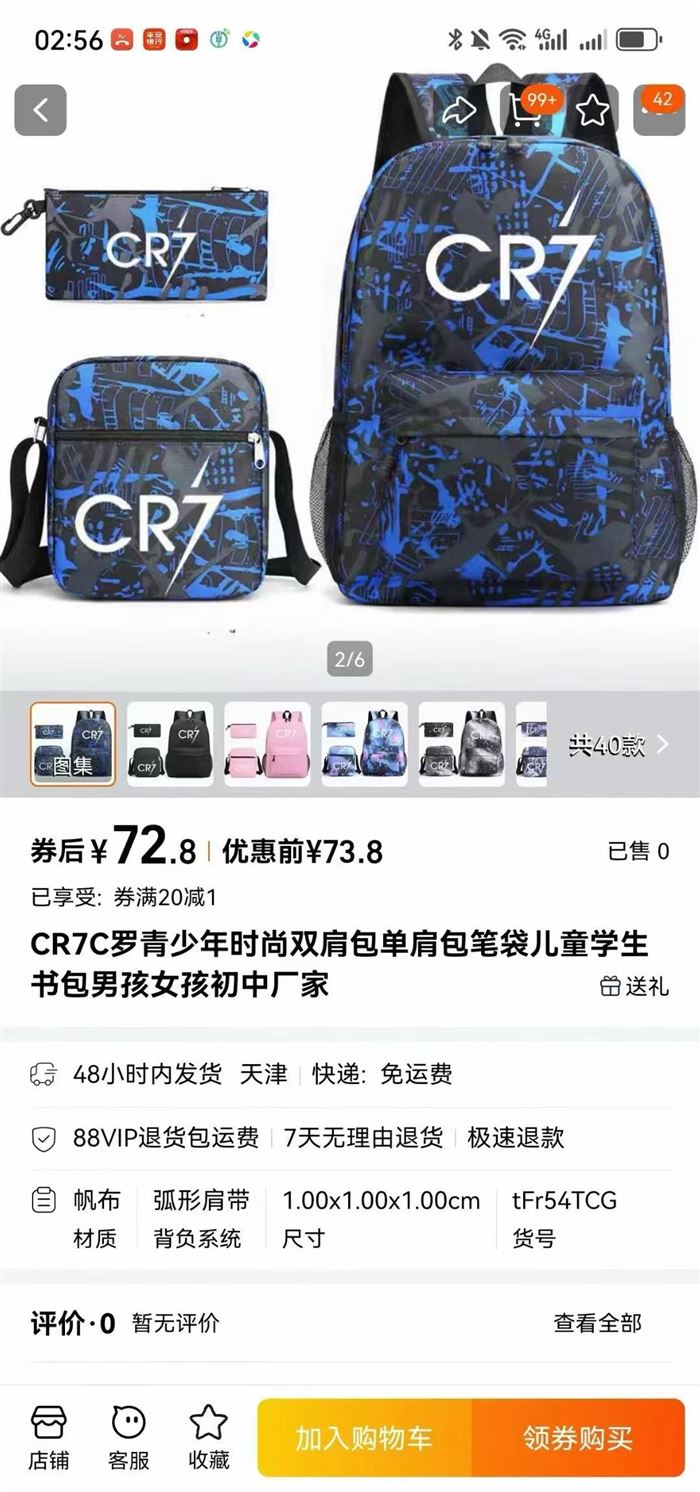The image size is (700, 1492).
Task: Tap the star icon in top bar
Action: coord(592,110)
